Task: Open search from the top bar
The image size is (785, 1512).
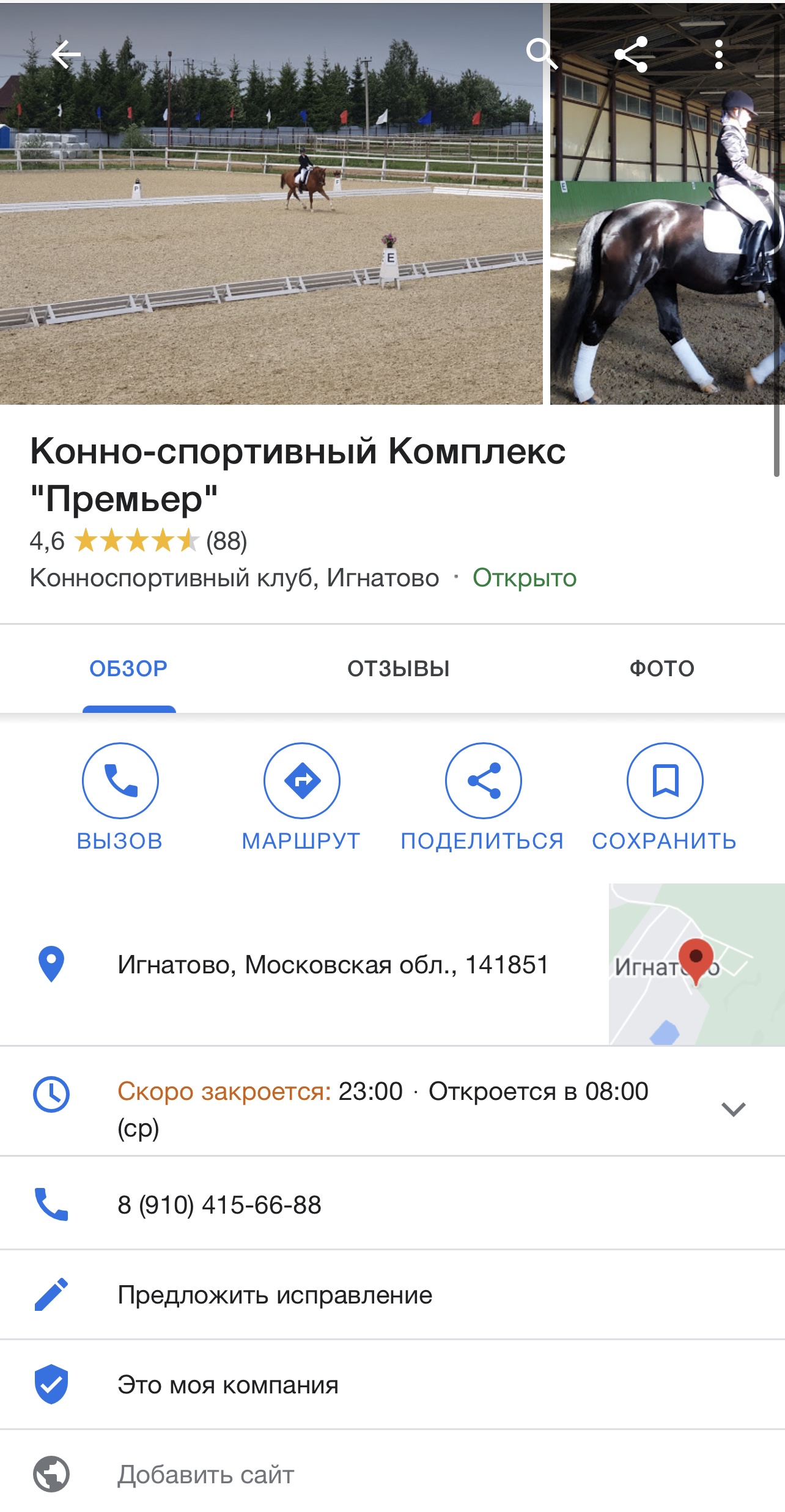Action: pyautogui.click(x=541, y=54)
